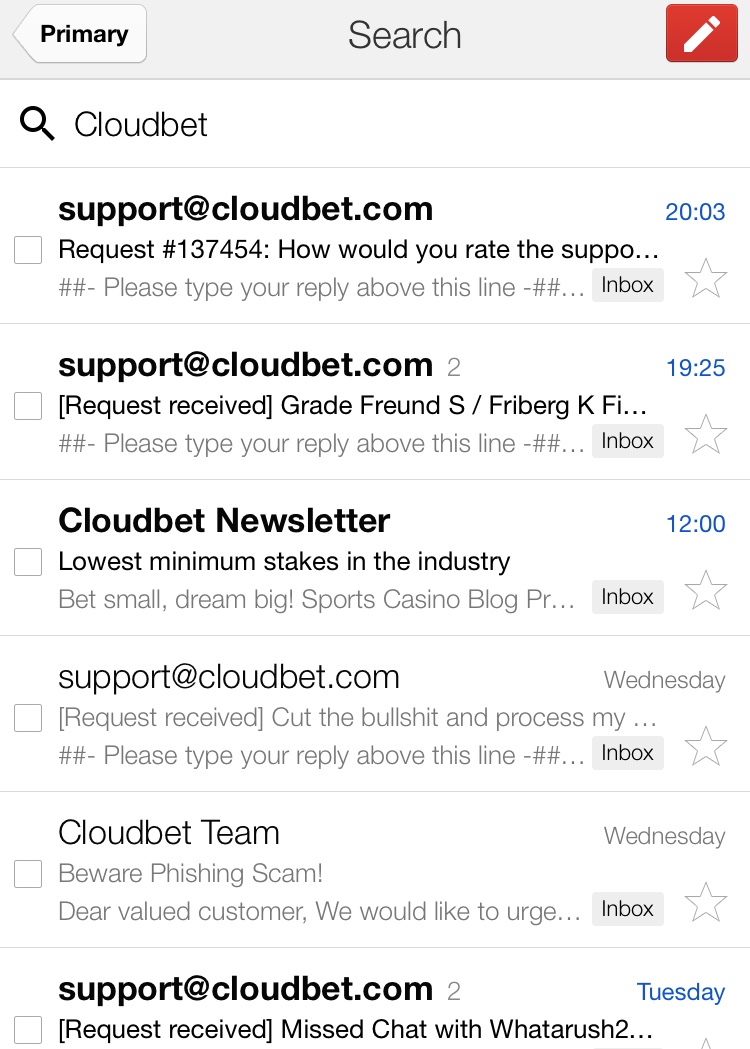Compose a new email

(x=701, y=34)
